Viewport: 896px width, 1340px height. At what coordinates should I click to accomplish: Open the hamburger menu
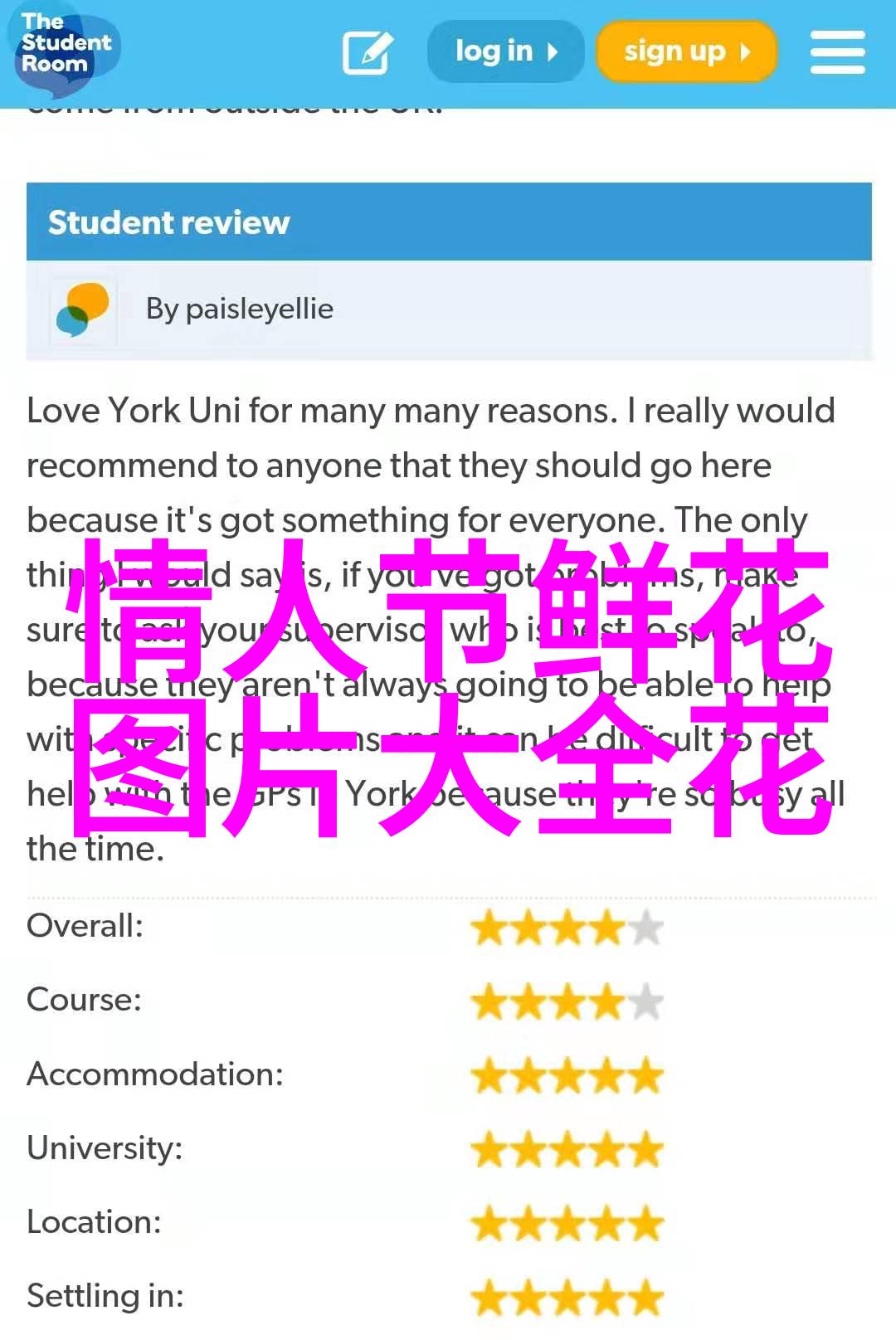point(837,52)
